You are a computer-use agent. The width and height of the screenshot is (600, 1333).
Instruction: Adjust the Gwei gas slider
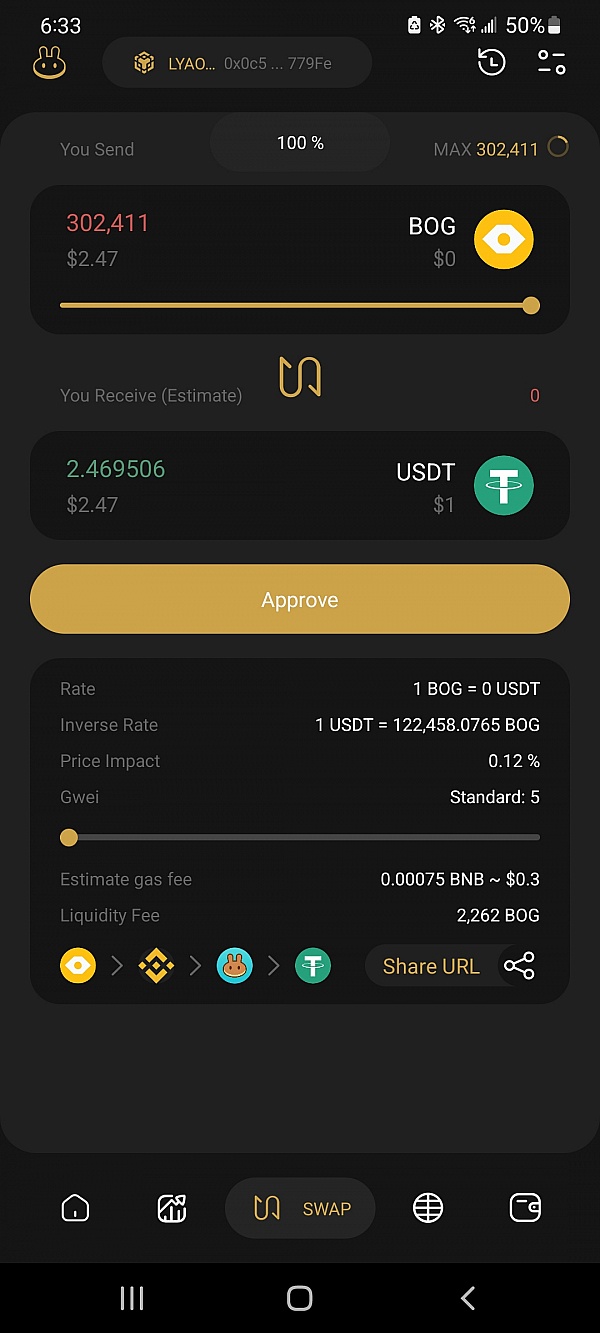(x=69, y=837)
